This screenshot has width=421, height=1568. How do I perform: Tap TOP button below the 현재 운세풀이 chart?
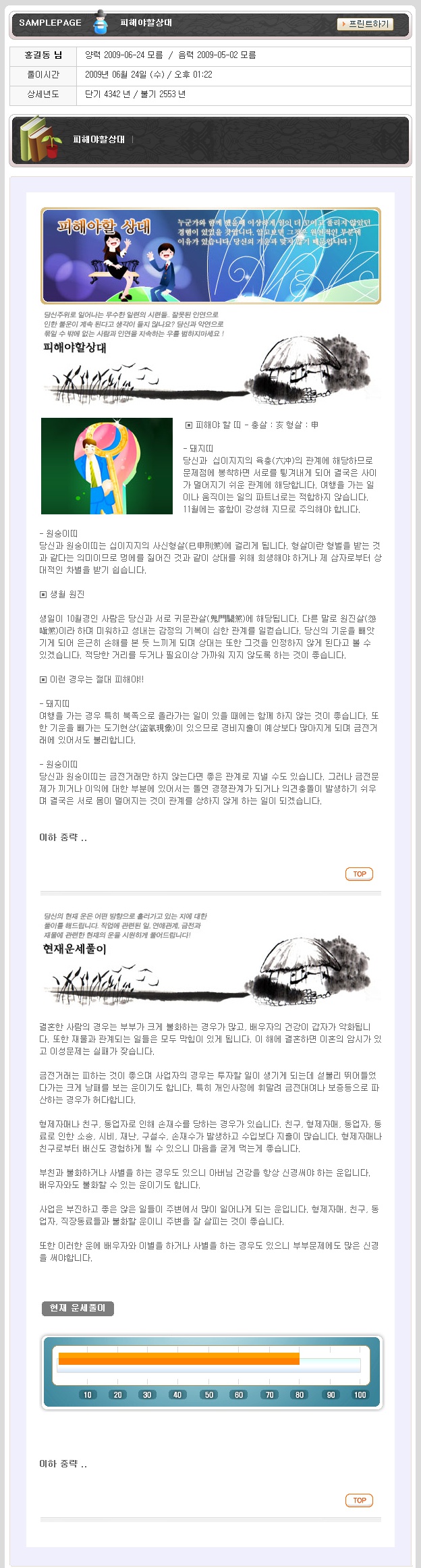click(359, 1500)
